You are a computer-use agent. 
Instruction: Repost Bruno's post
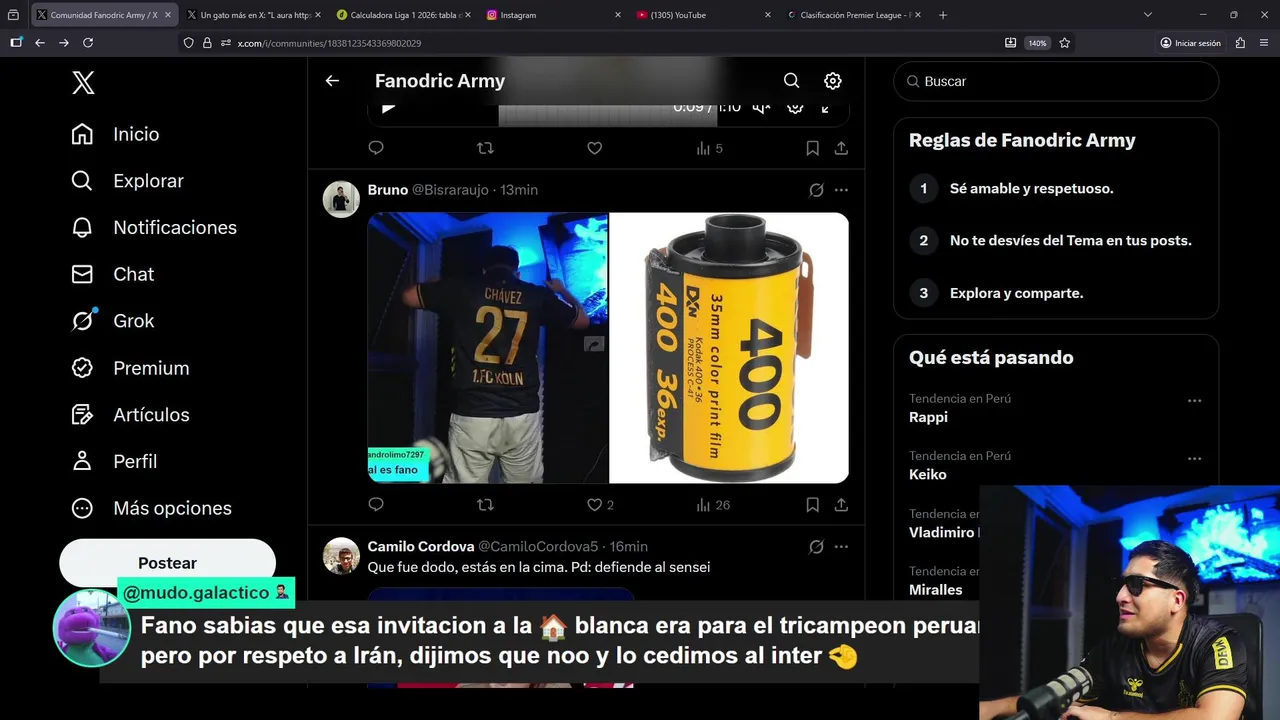pyautogui.click(x=485, y=505)
